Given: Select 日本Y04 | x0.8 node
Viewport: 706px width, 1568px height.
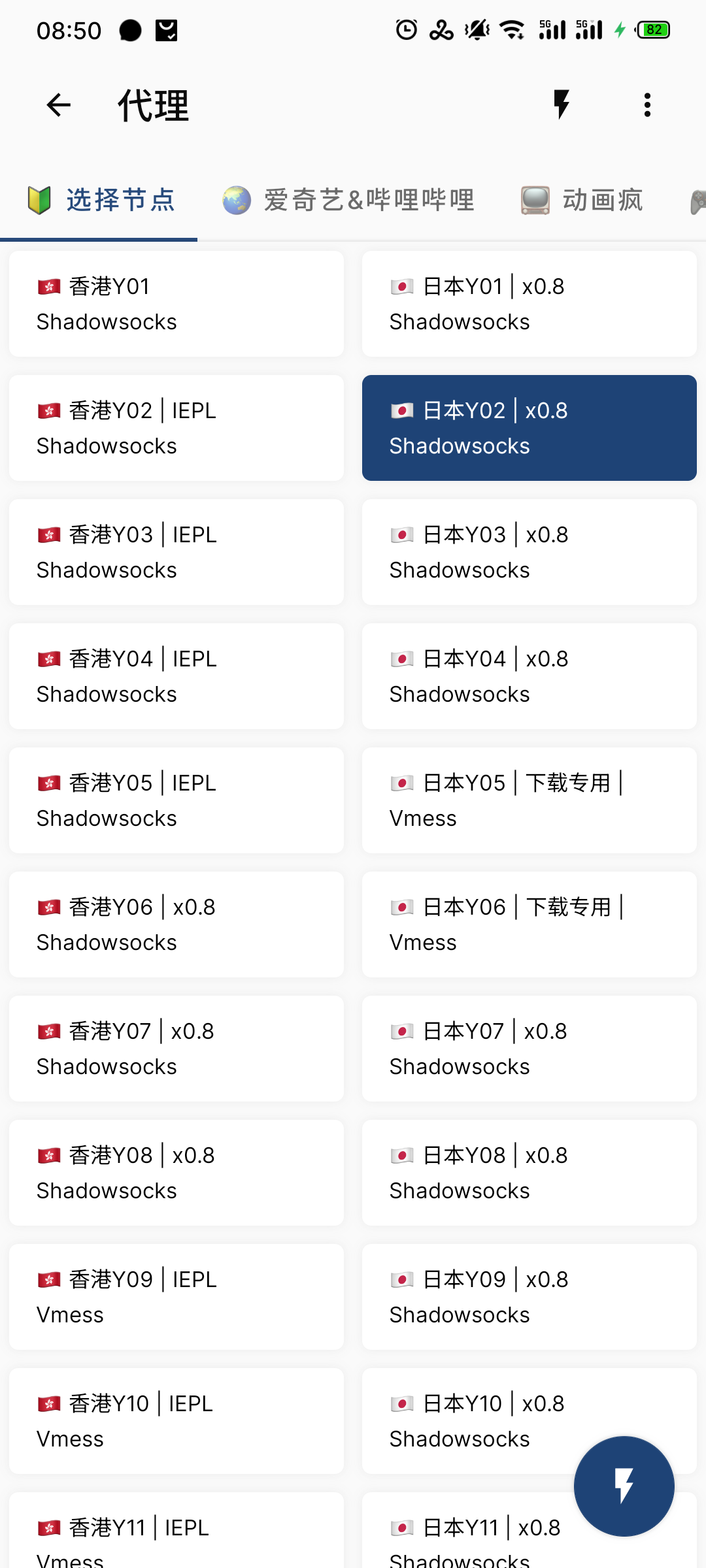Looking at the screenshot, I should pos(529,676).
